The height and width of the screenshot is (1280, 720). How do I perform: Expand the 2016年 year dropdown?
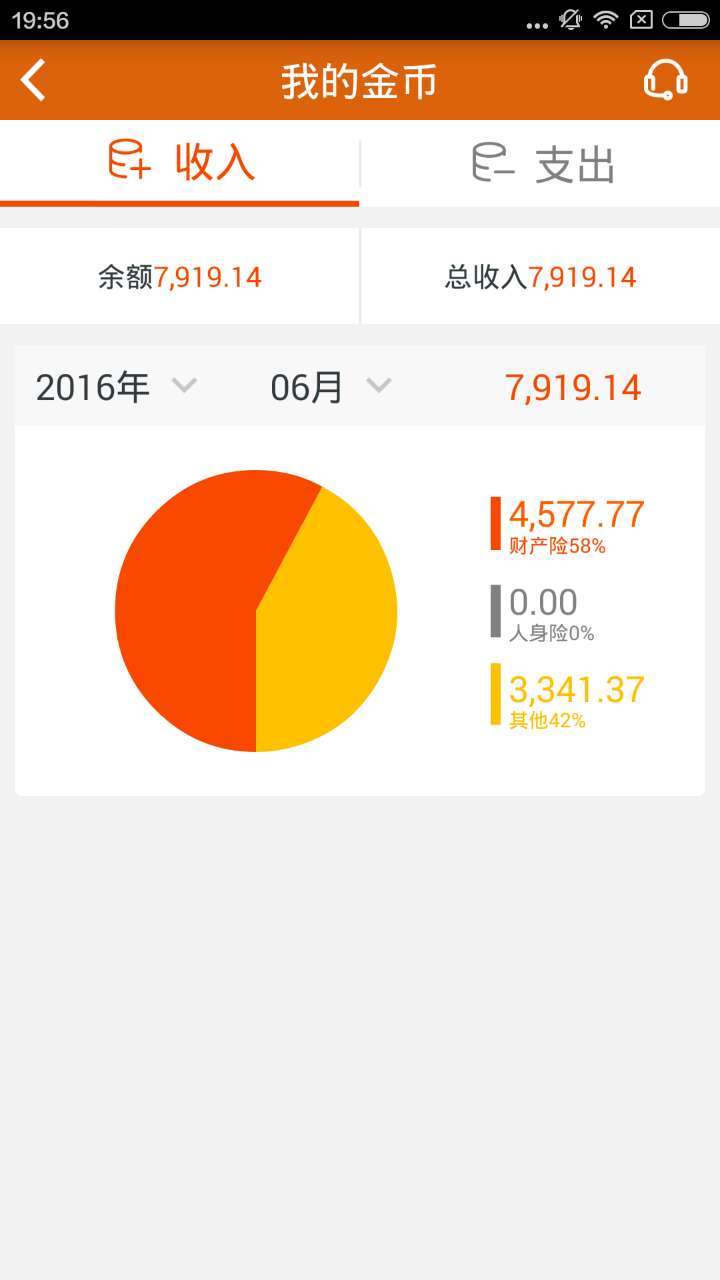click(92, 386)
